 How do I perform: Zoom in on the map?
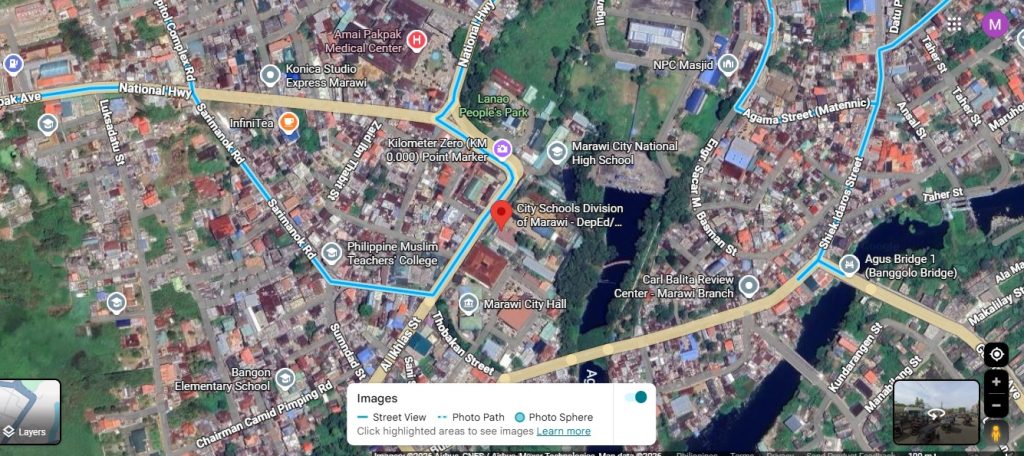tap(996, 383)
